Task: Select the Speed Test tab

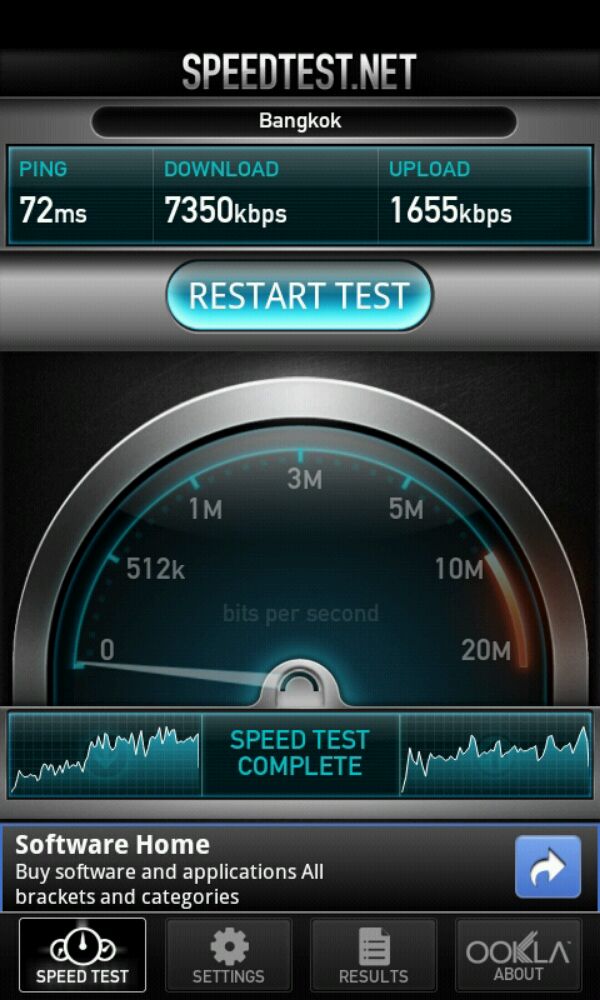Action: point(82,954)
